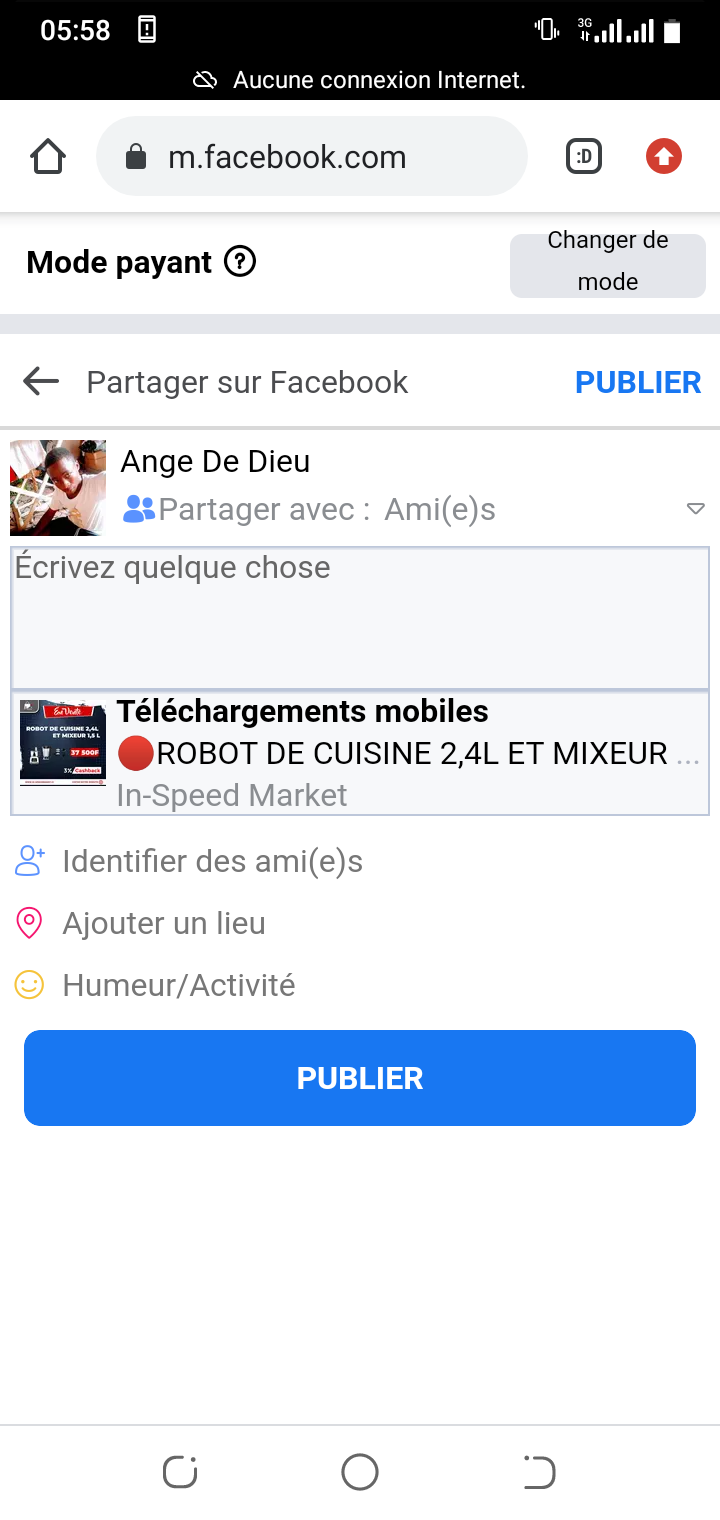The image size is (720, 1520).
Task: Tap the red update arrow icon
Action: 664,157
